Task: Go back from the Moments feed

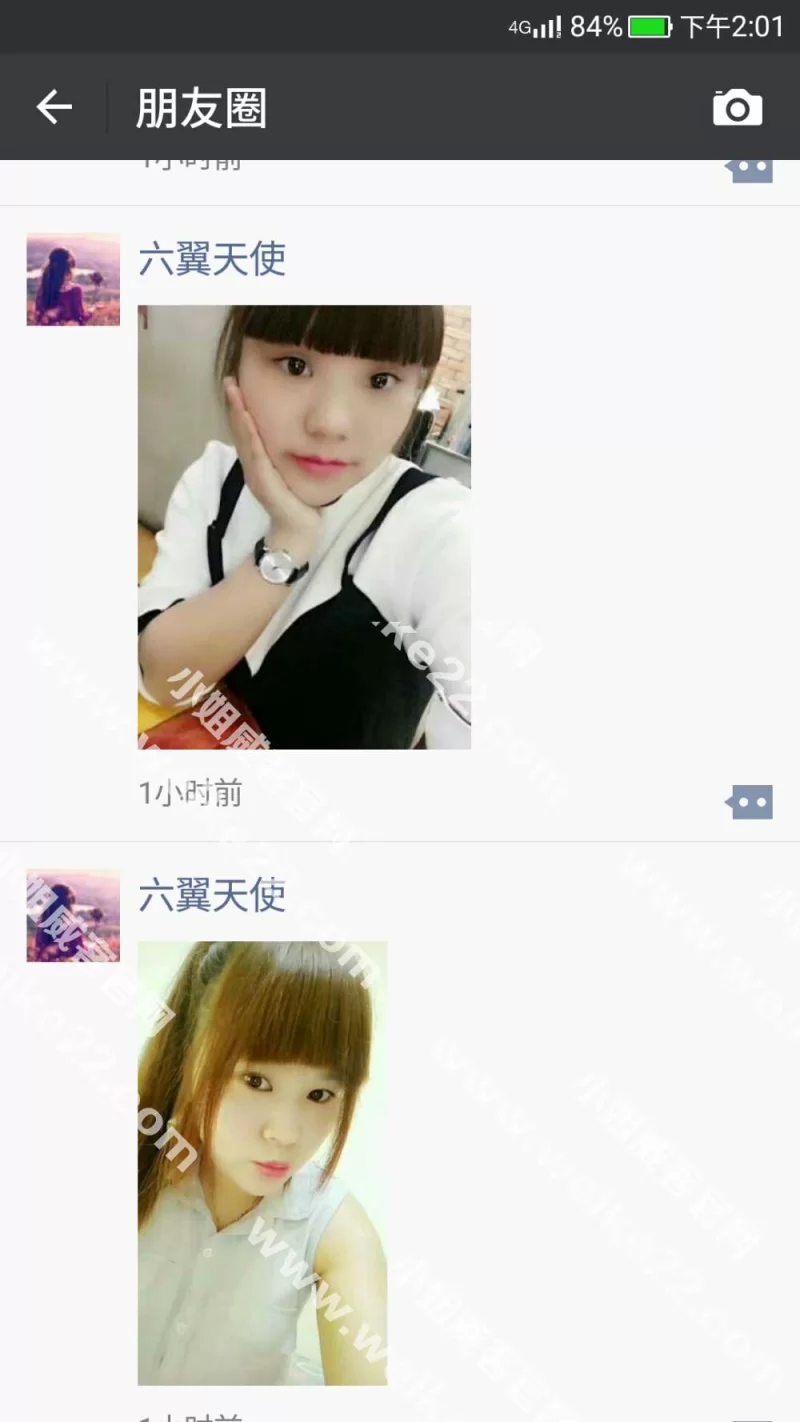Action: tap(54, 107)
